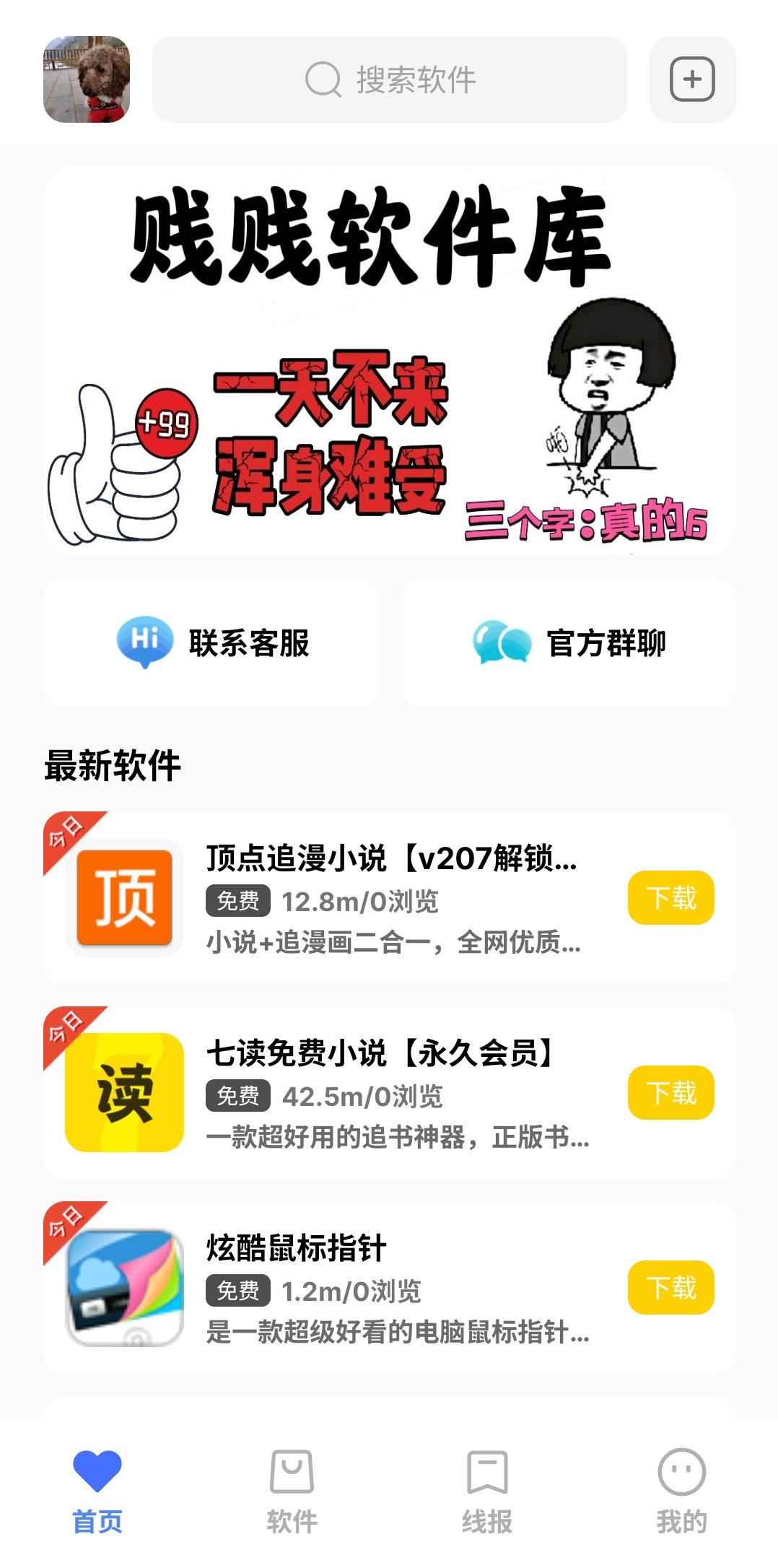This screenshot has width=778, height=1568.
Task: Tap the 炫酷鼠标指针 app icon
Action: tap(124, 1287)
